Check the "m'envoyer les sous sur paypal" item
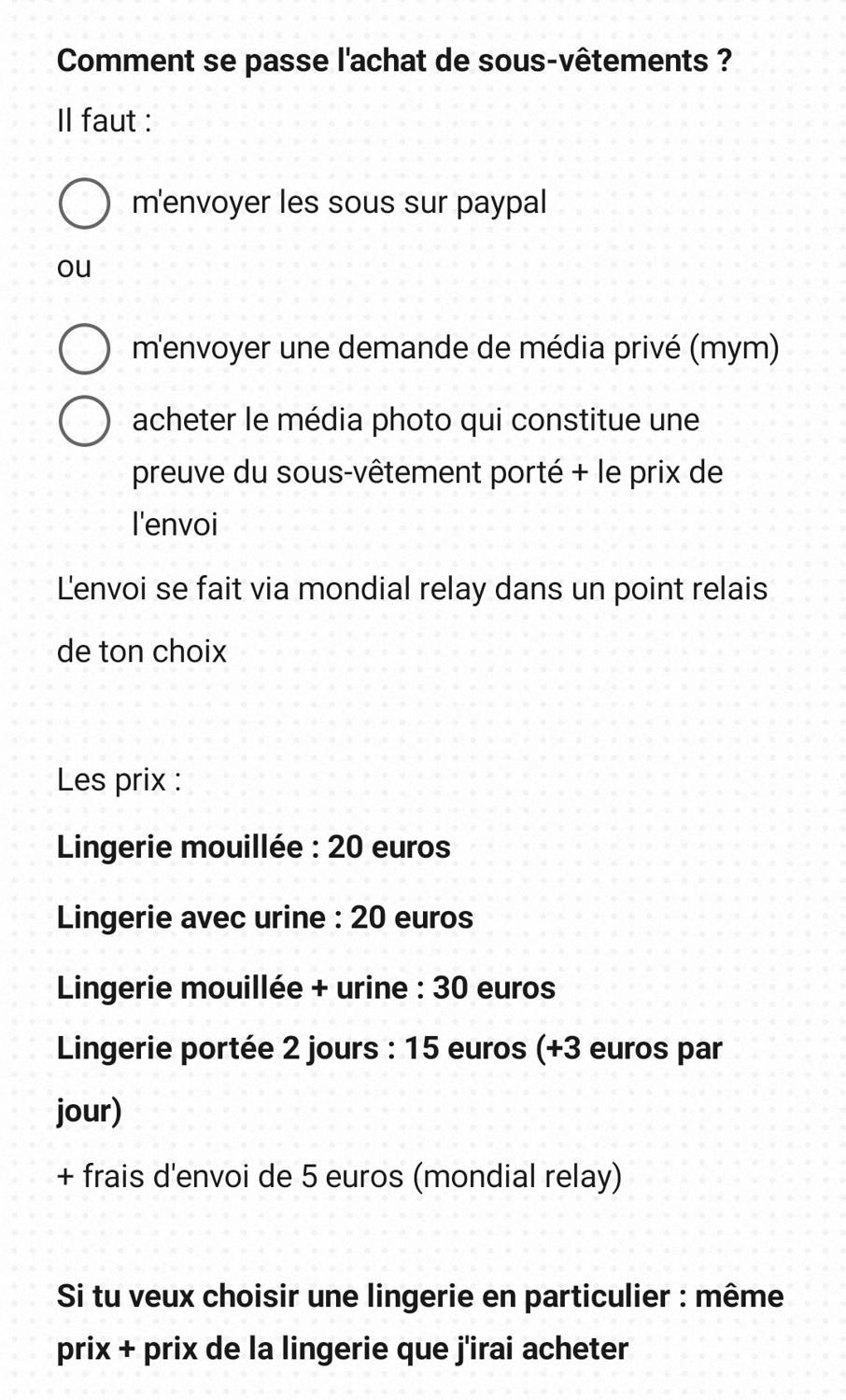The image size is (846, 1400). [84, 203]
